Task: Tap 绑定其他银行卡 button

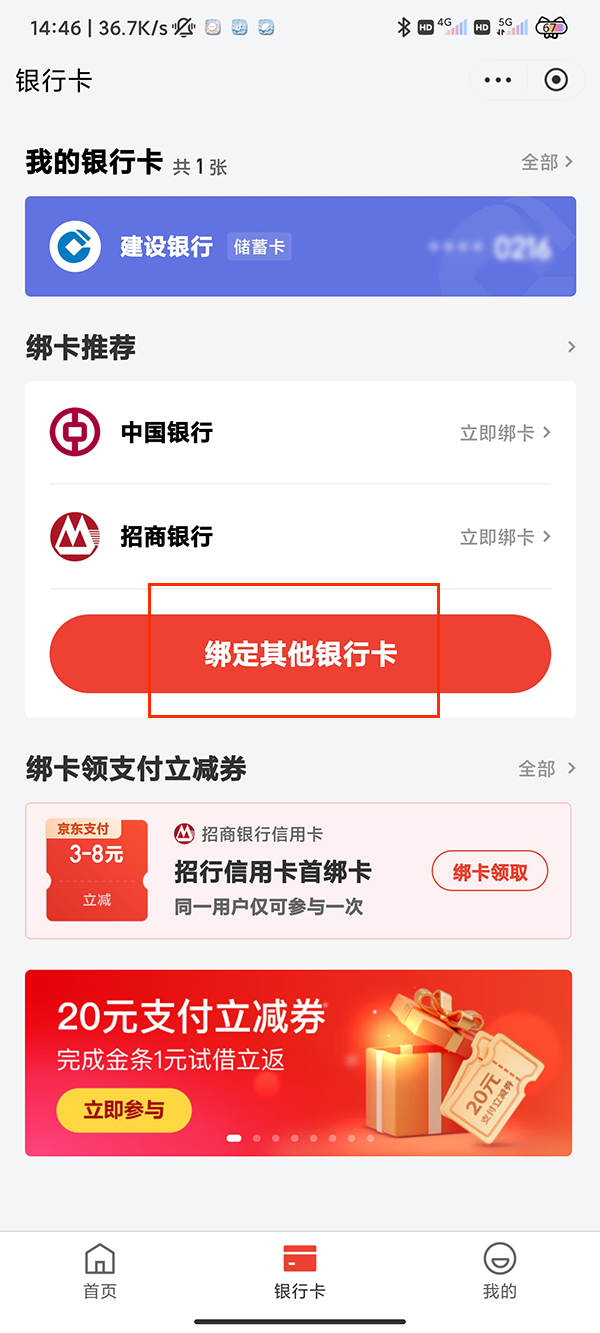Action: 300,654
